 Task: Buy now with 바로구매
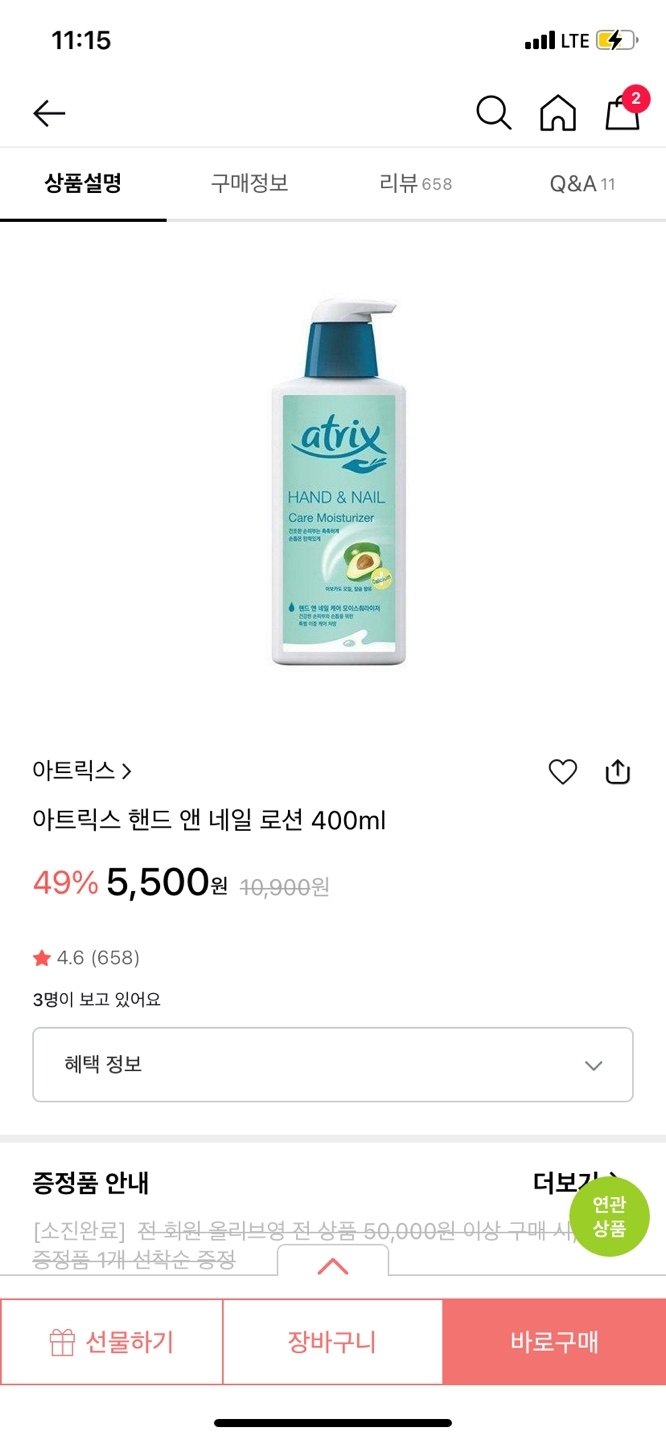pyautogui.click(x=554, y=1342)
